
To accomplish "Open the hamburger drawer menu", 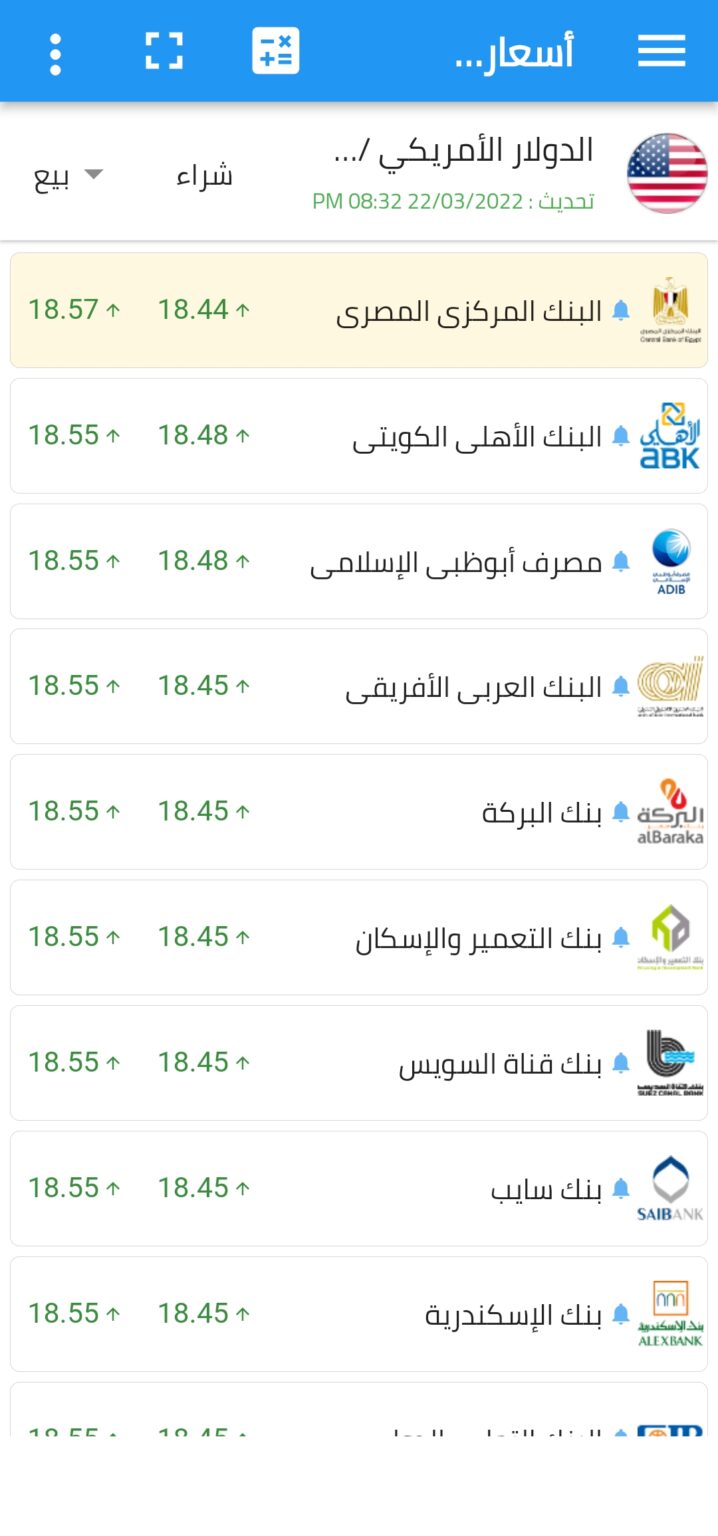I will click(661, 51).
